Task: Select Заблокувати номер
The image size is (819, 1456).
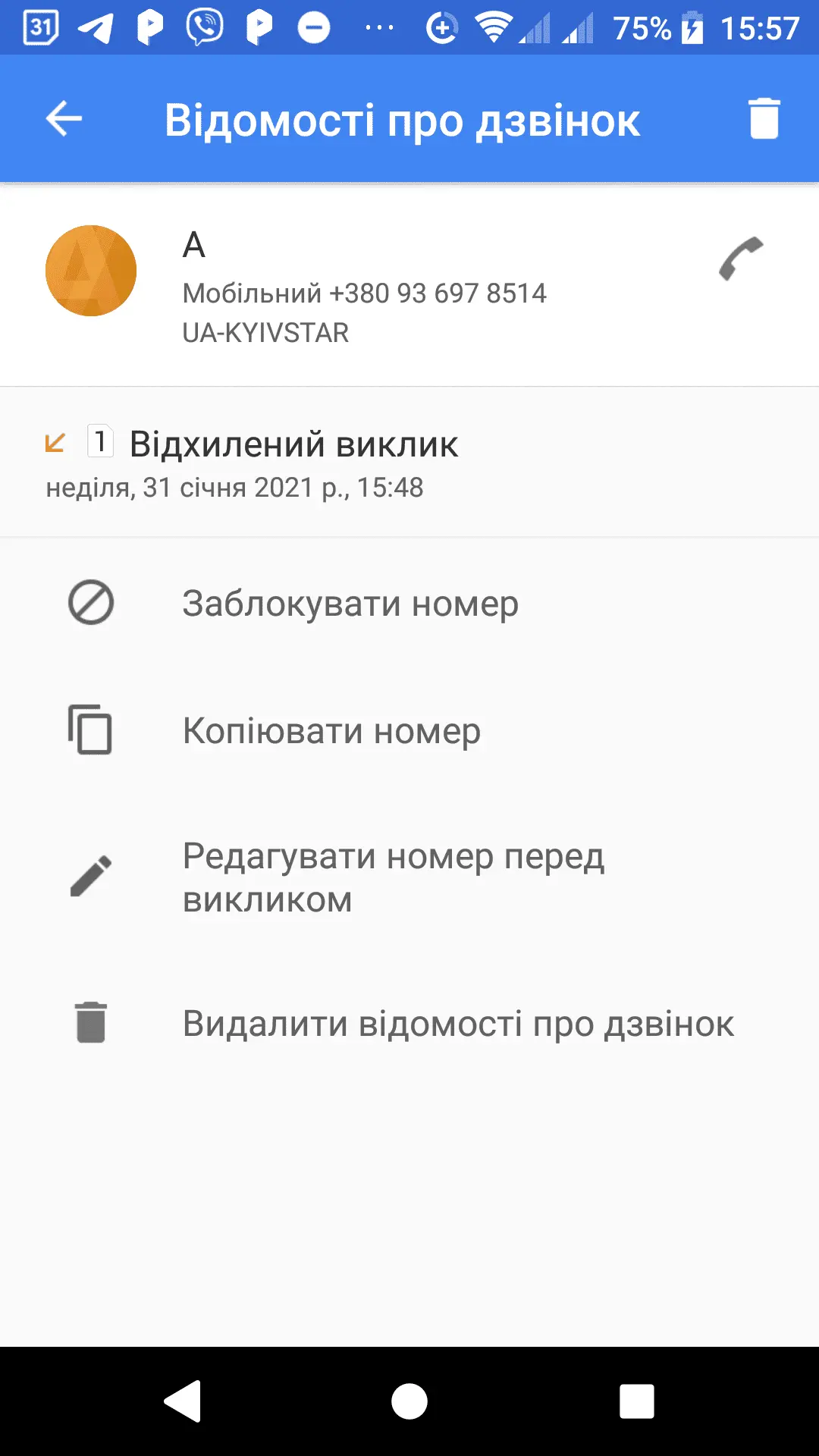Action: [x=350, y=604]
